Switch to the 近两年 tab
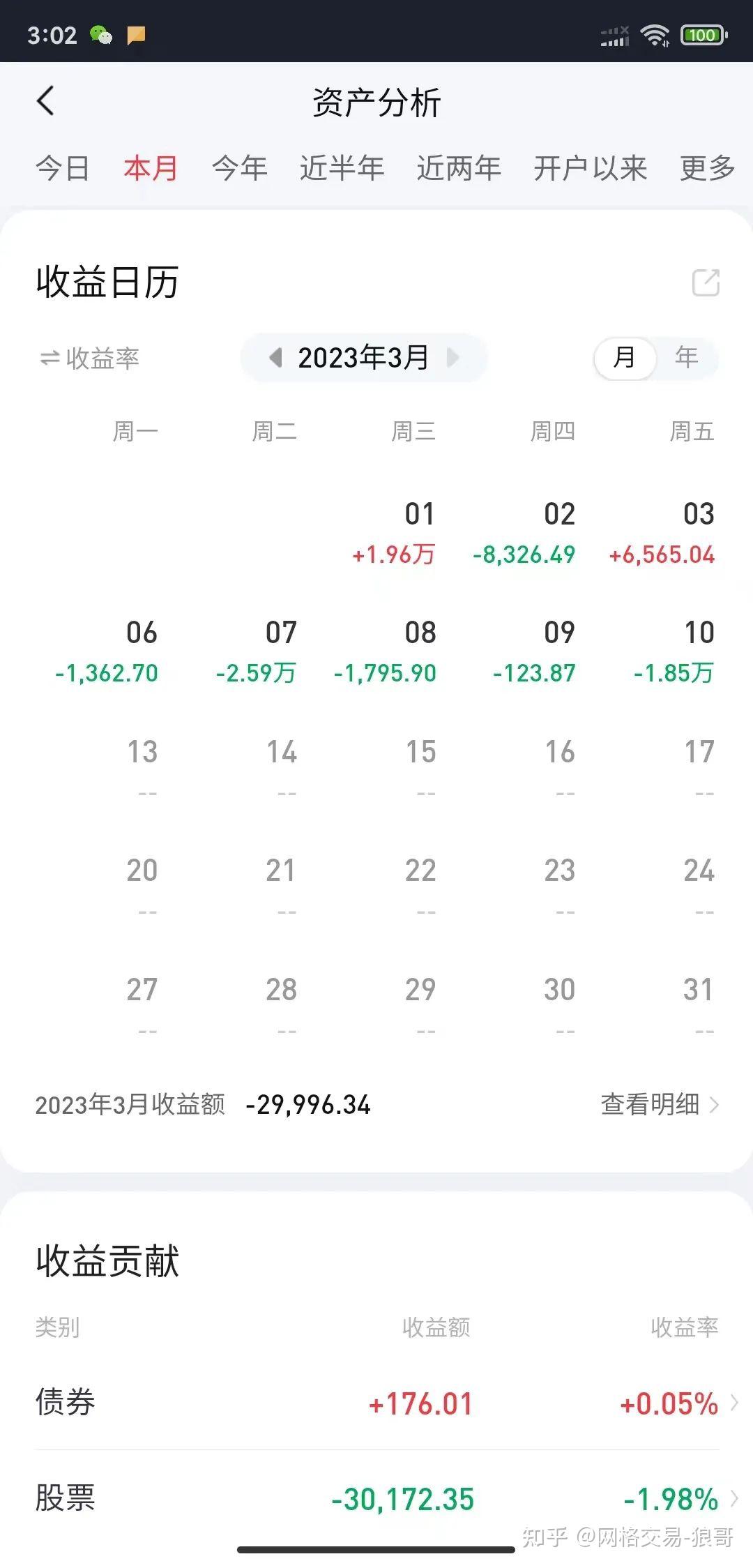 point(459,168)
